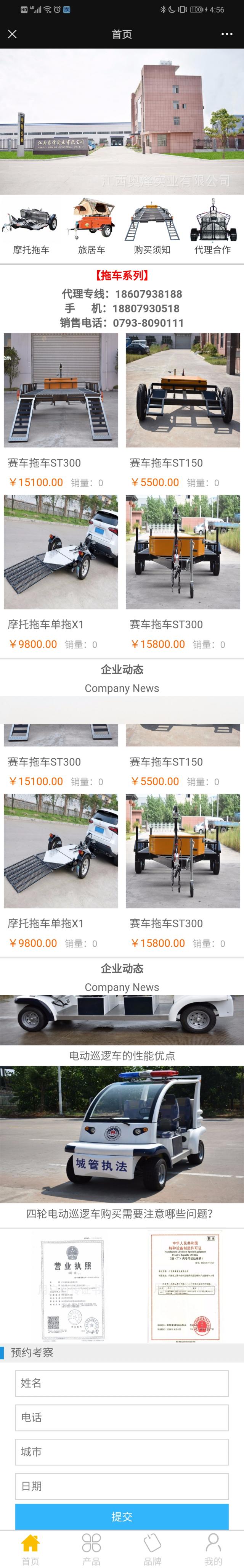Go to the 首页 tab
Image resolution: width=244 pixels, height=1568 pixels.
pyautogui.click(x=30, y=1549)
